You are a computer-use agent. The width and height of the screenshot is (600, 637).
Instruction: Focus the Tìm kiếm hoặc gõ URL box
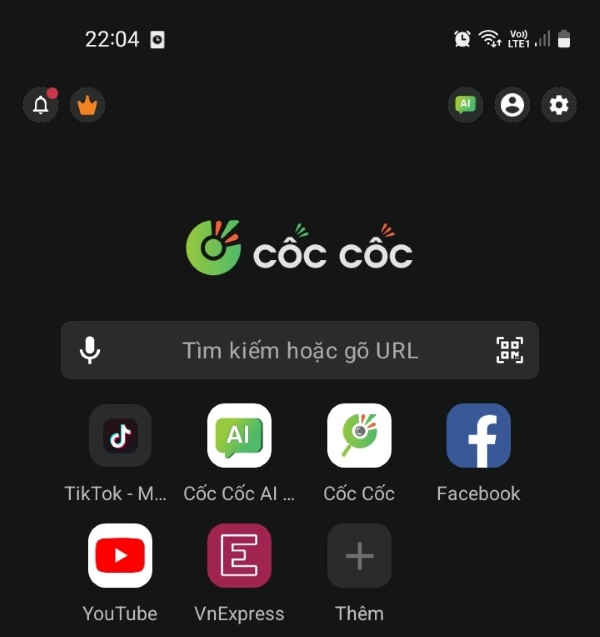[x=300, y=350]
